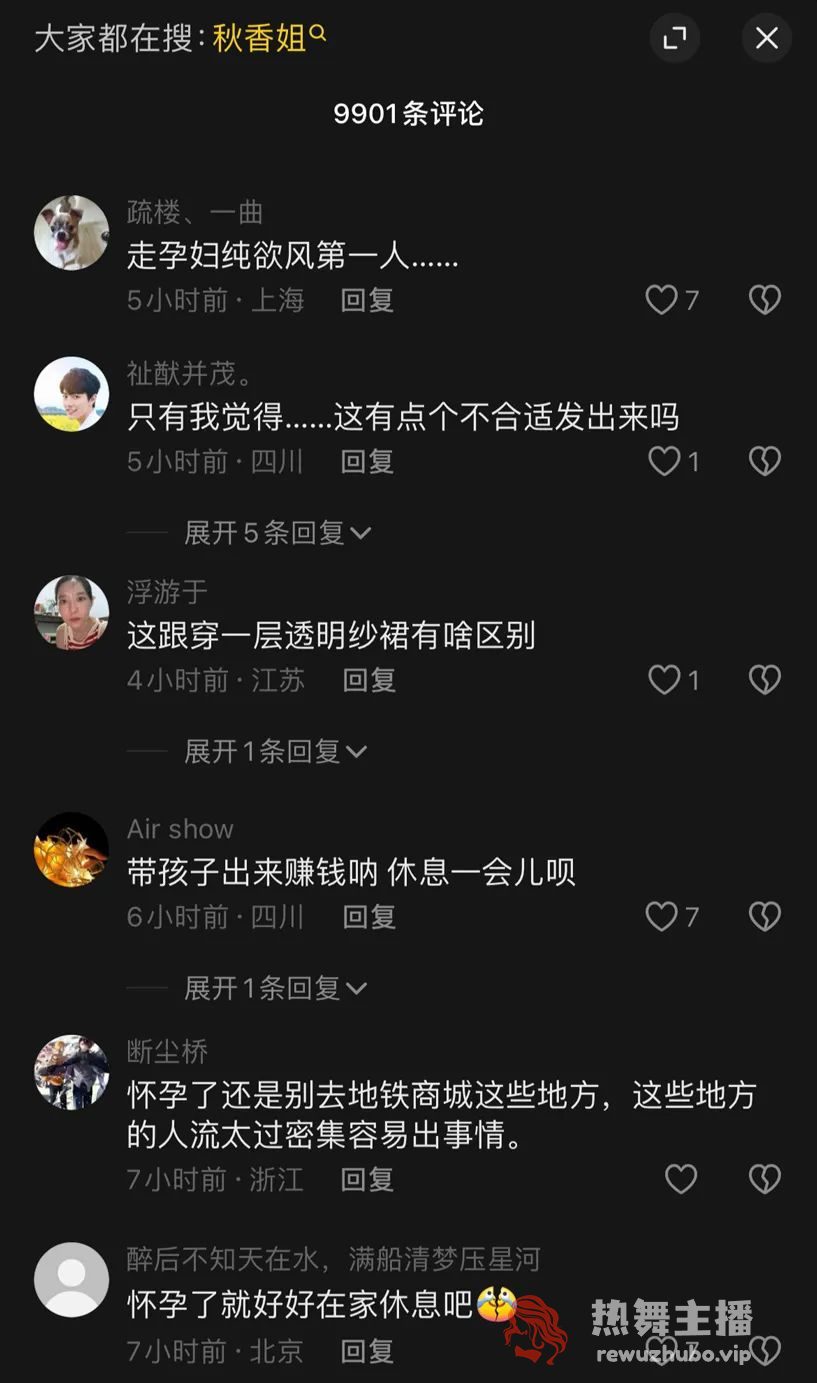817x1383 pixels.
Task: Reply to the comment from 北京 user
Action: (x=367, y=1351)
